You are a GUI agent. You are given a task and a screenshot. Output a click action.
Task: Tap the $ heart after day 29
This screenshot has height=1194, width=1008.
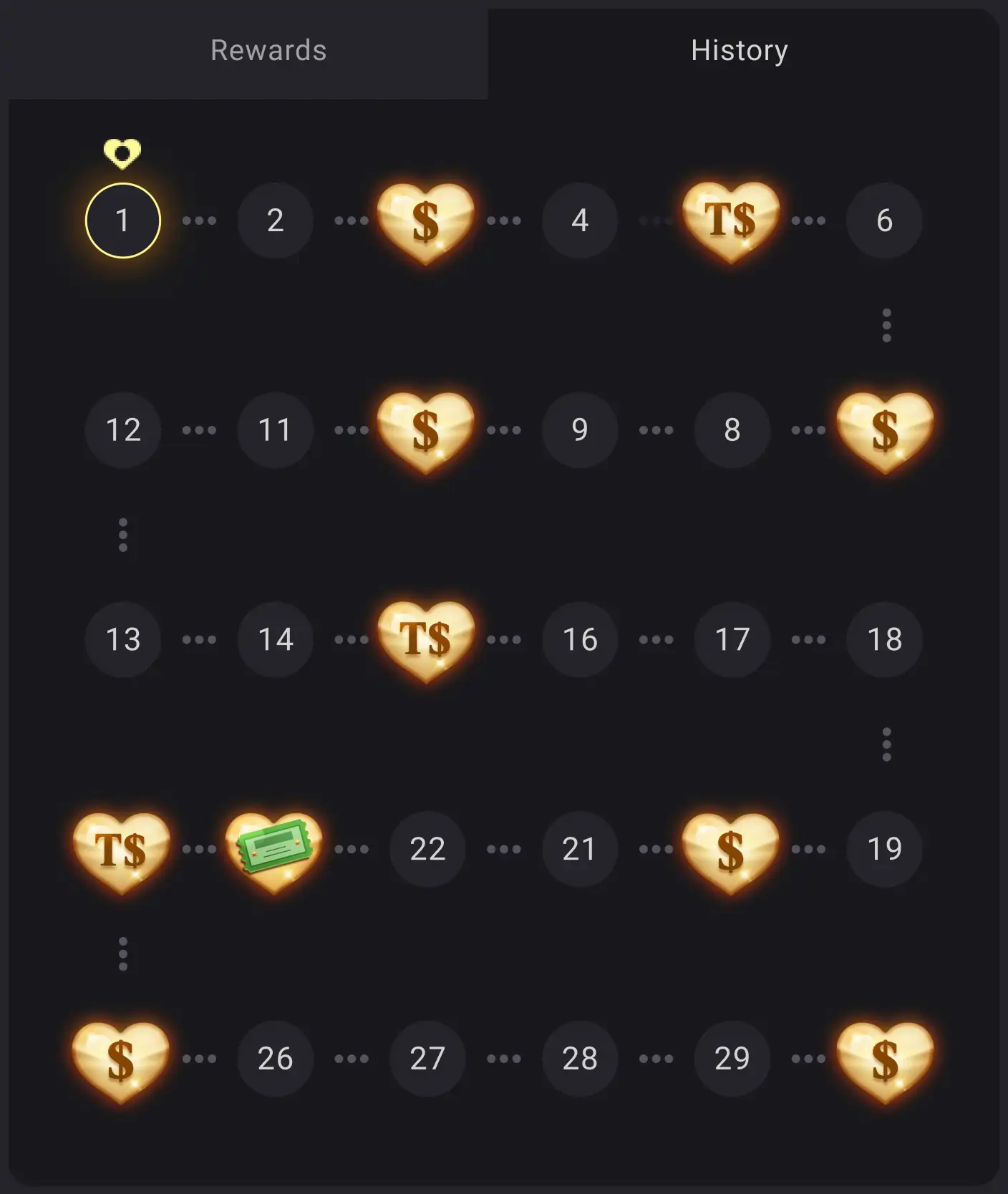coord(885,1059)
